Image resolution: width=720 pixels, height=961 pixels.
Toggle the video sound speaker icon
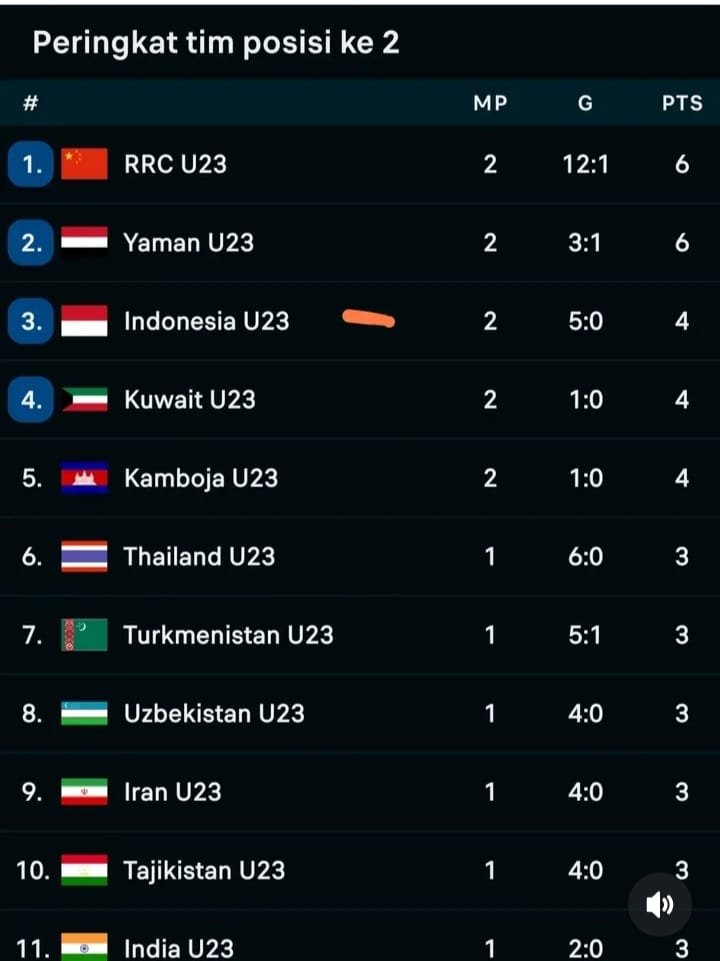coord(659,906)
